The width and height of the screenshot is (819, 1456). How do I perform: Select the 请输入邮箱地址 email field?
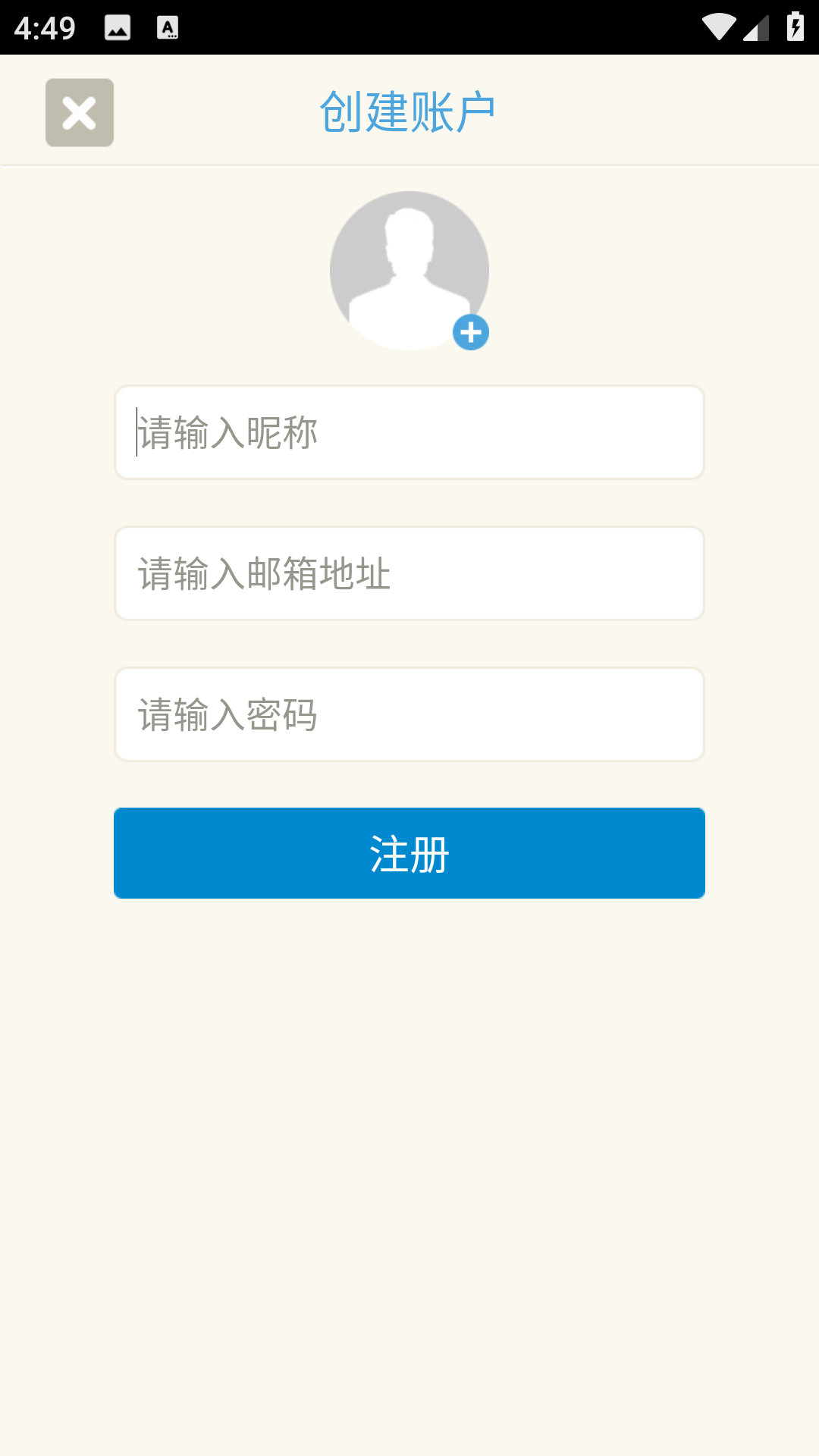coord(409,573)
